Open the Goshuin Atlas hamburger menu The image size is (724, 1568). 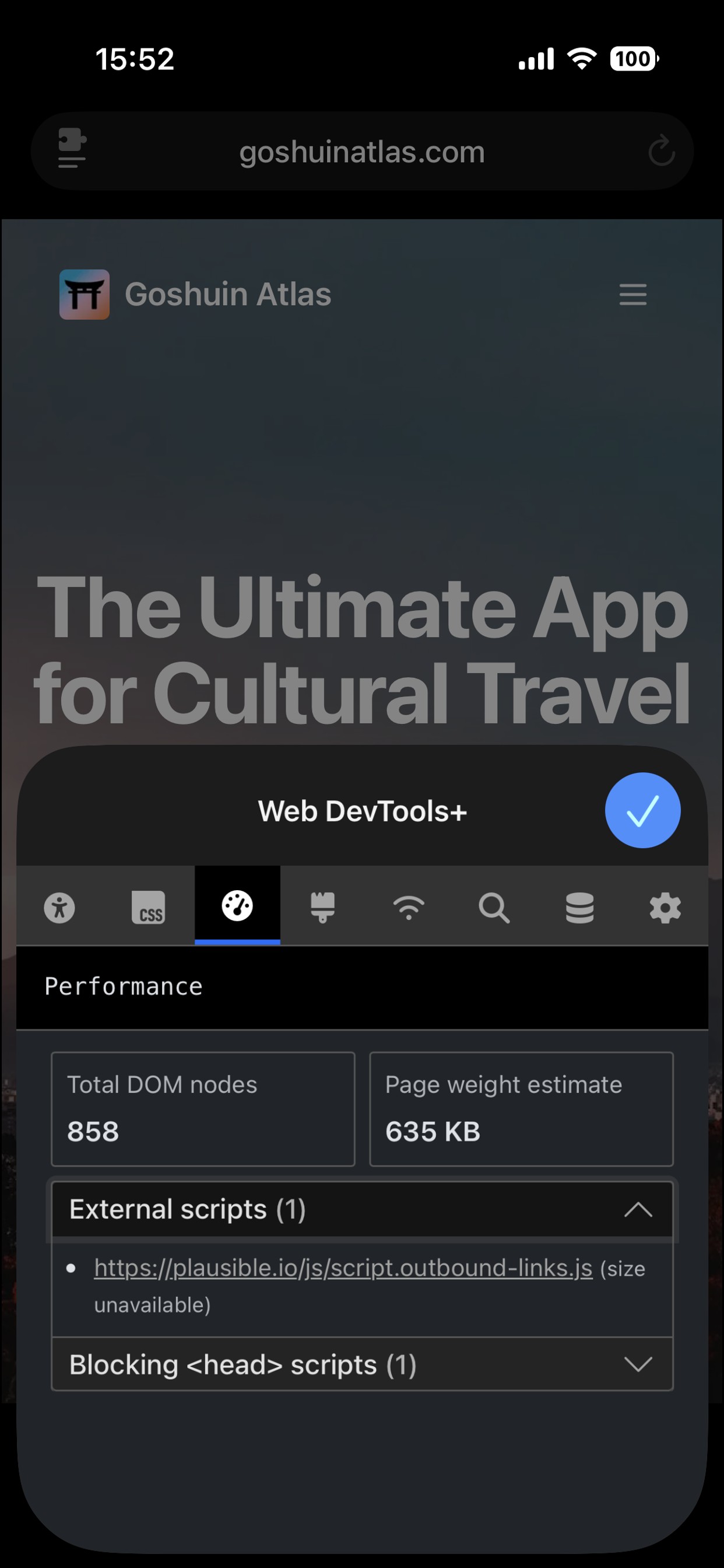[x=632, y=295]
